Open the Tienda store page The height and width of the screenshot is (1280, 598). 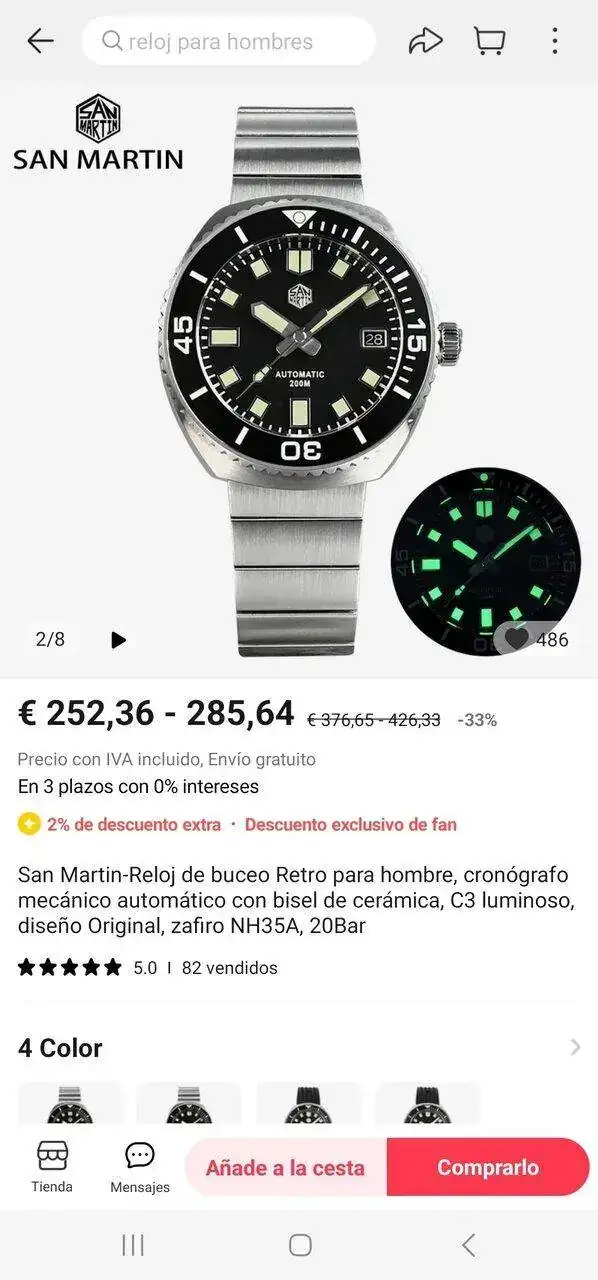(52, 1167)
